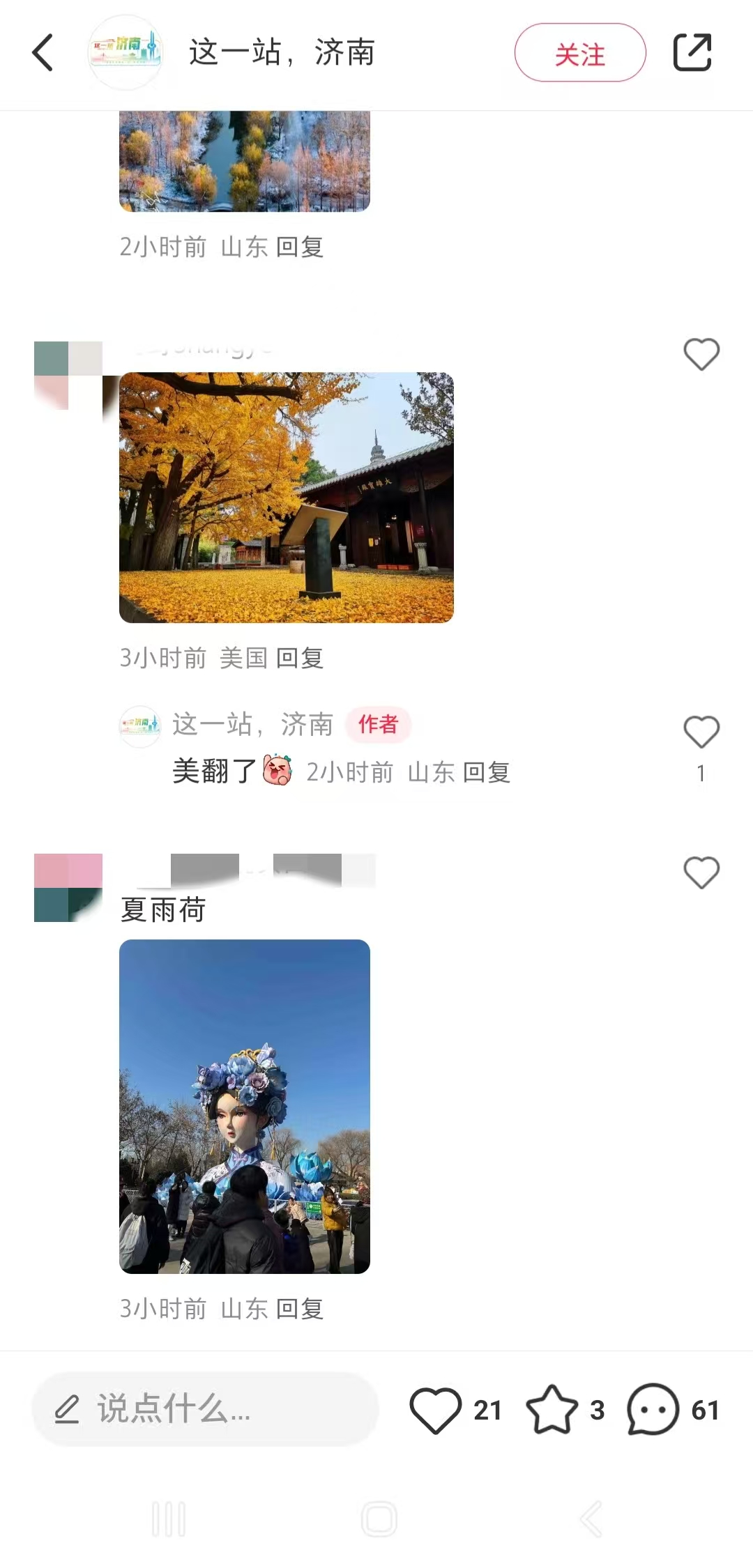The image size is (753, 1568).
Task: Go back using the top arrow
Action: (x=43, y=53)
